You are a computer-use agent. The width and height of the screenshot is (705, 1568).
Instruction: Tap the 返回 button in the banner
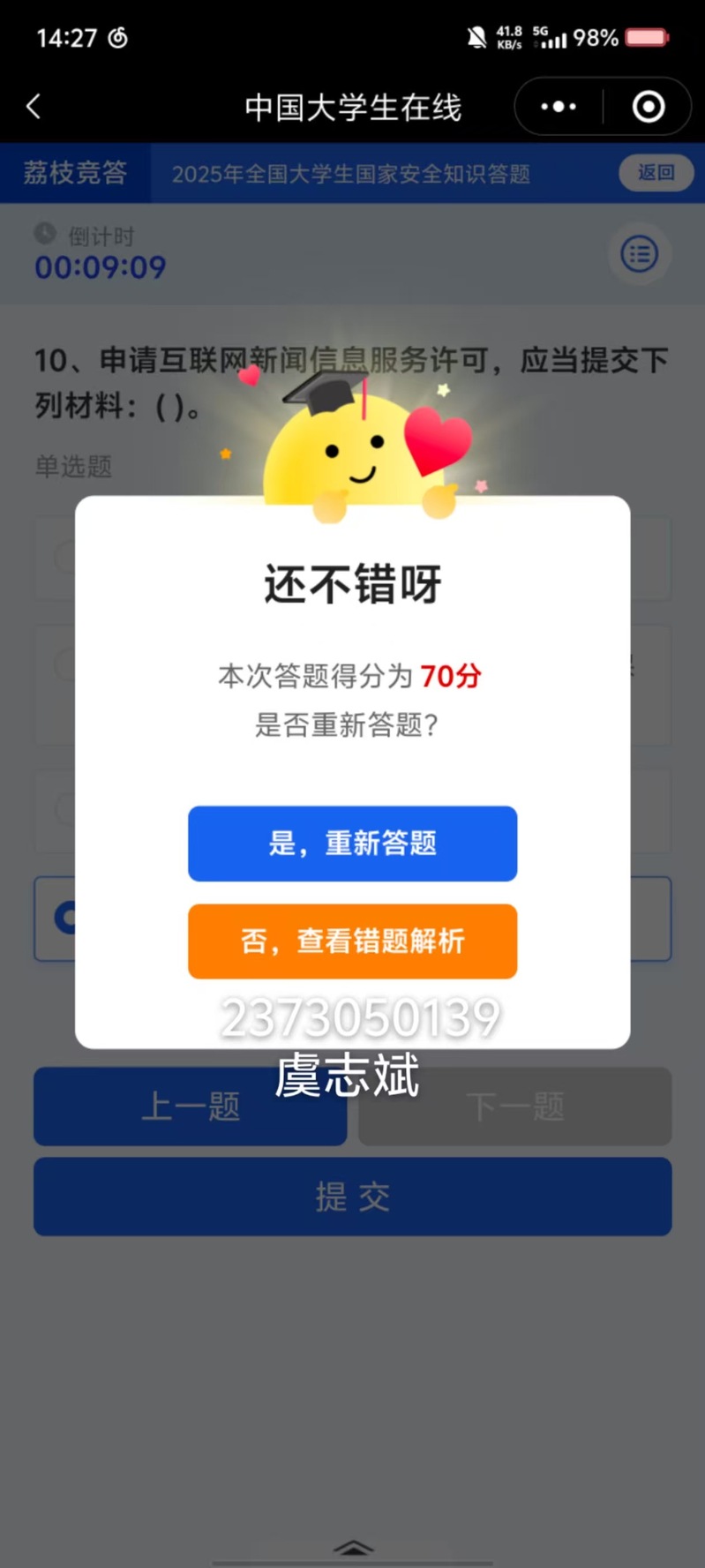click(655, 172)
